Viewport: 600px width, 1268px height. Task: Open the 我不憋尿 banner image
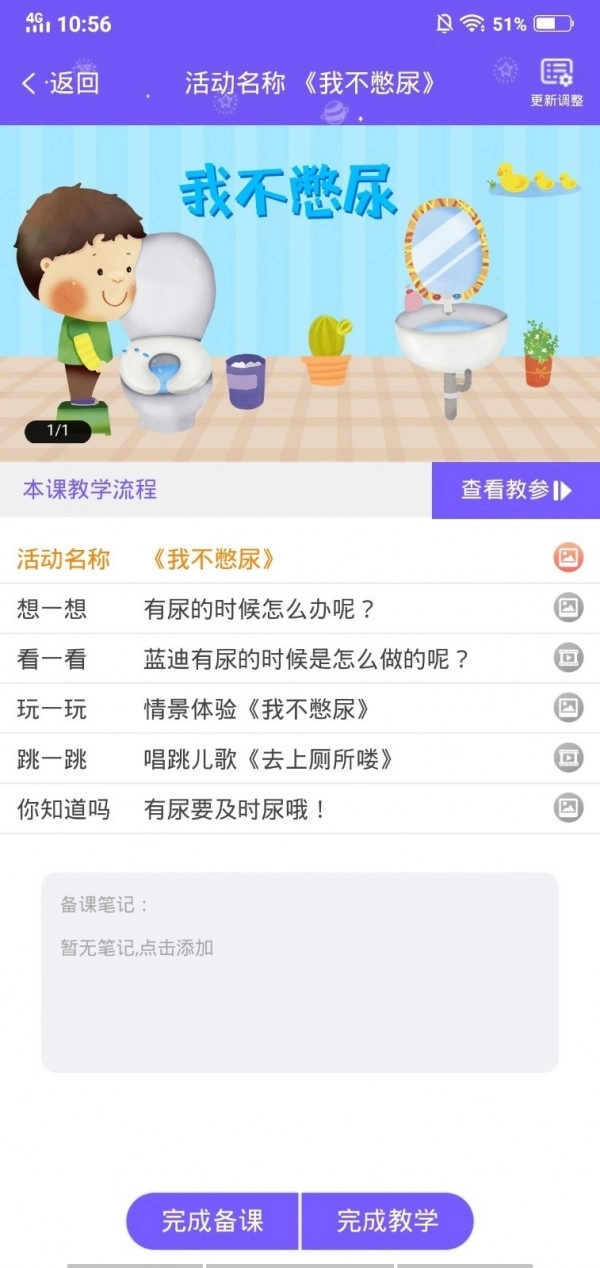click(300, 292)
